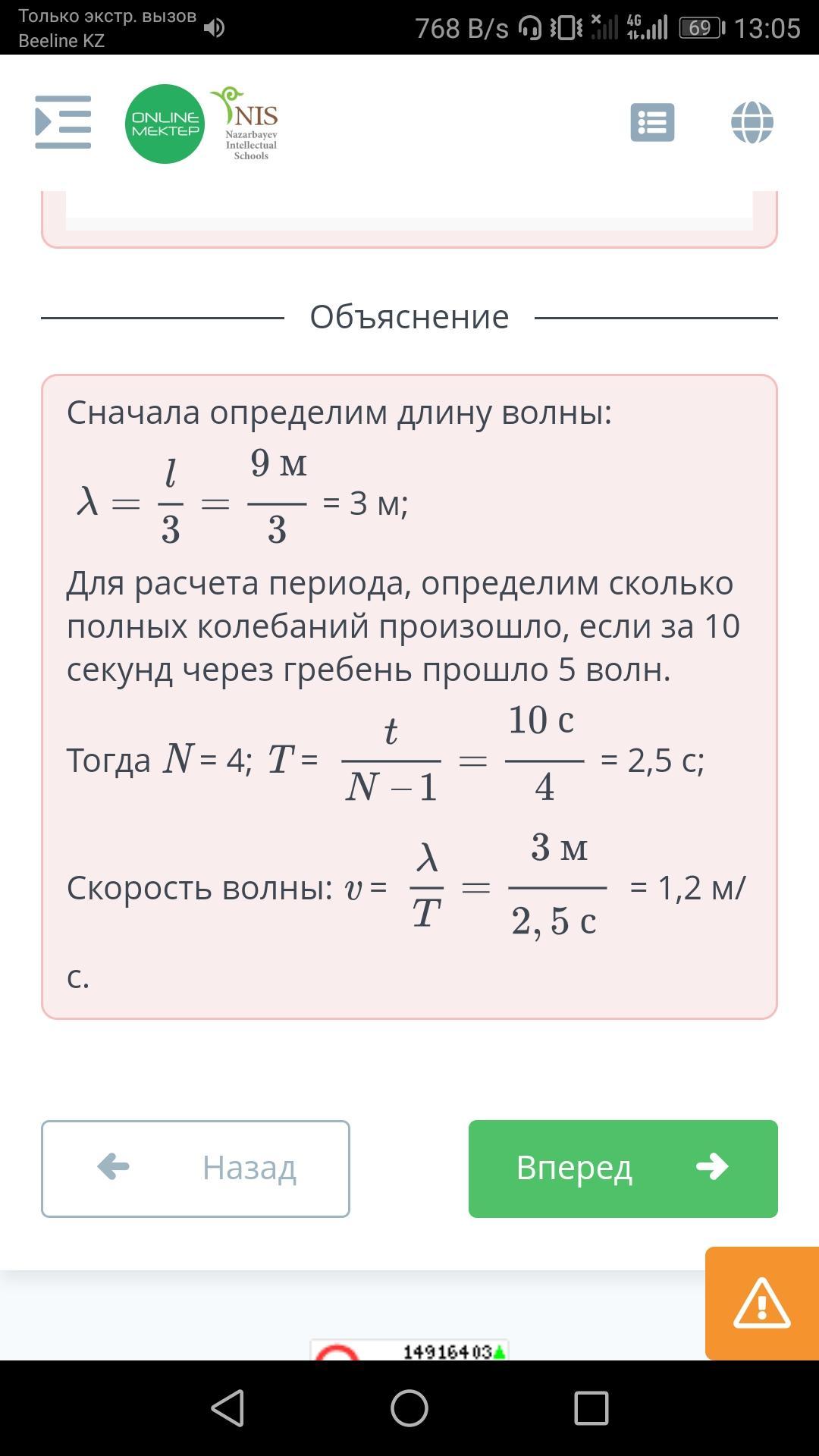Open the lesson list icon
819x1456 pixels.
point(652,122)
